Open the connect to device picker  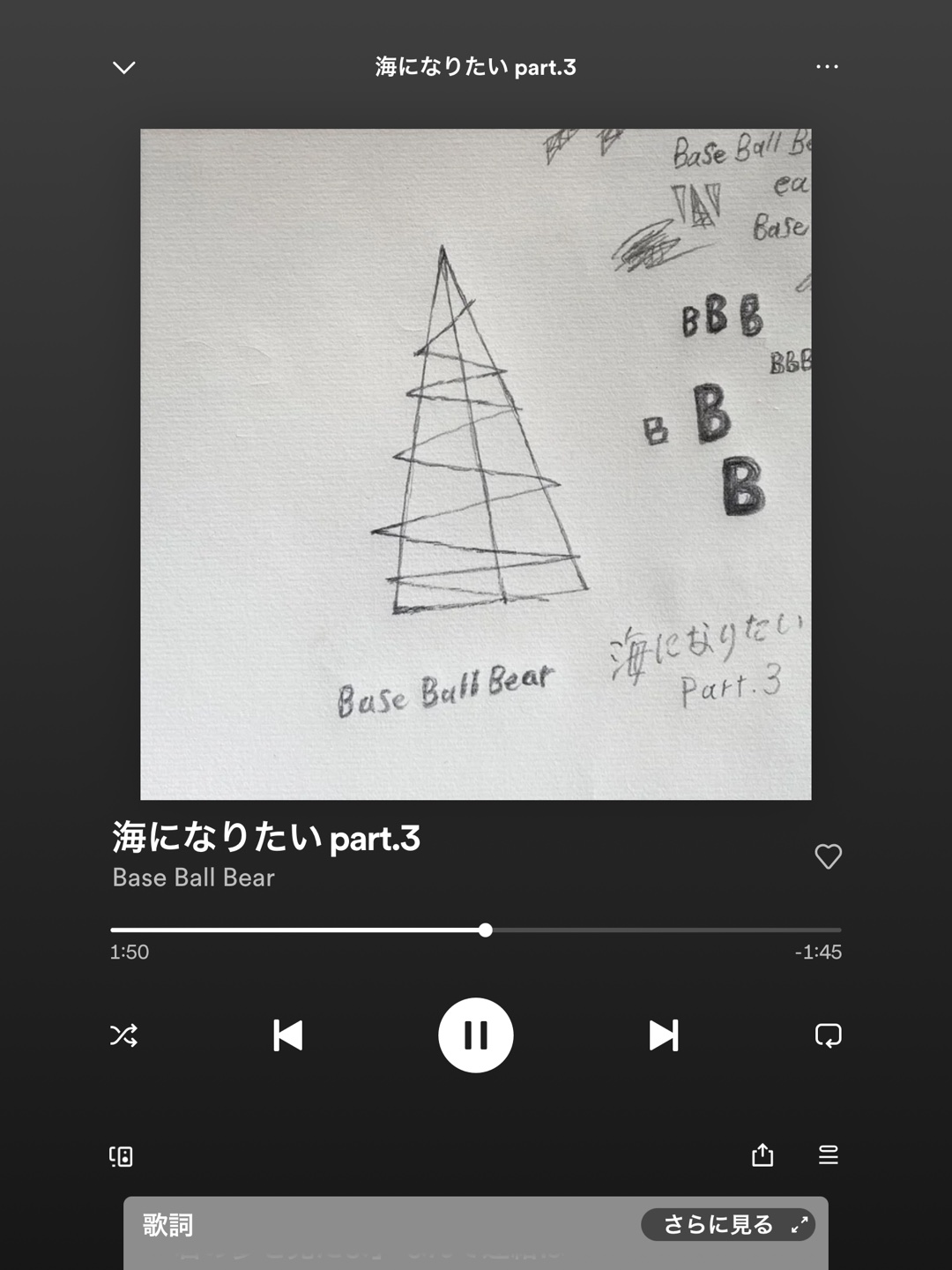pos(121,1156)
